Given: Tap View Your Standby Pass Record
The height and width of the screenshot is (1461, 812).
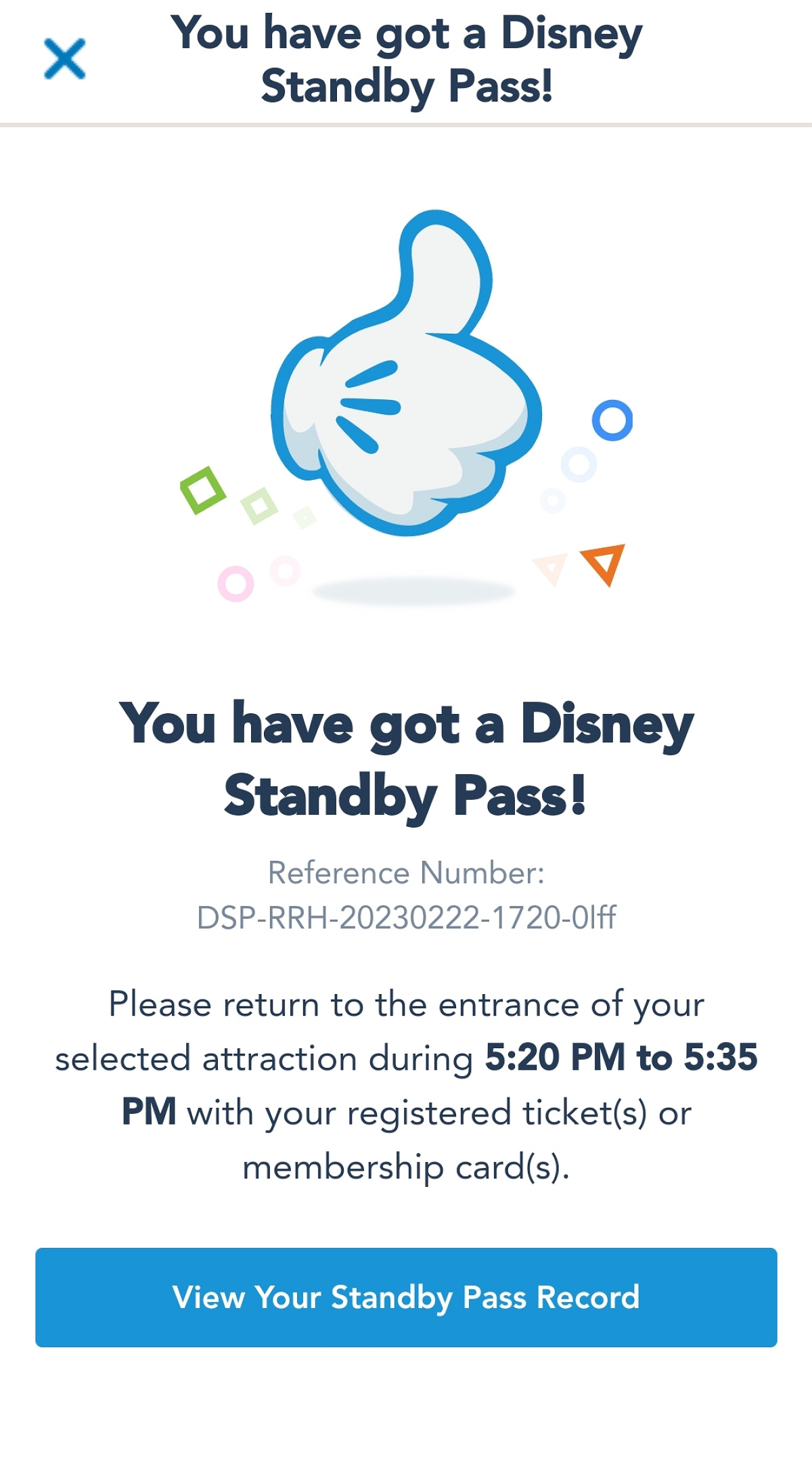Looking at the screenshot, I should 406,1297.
